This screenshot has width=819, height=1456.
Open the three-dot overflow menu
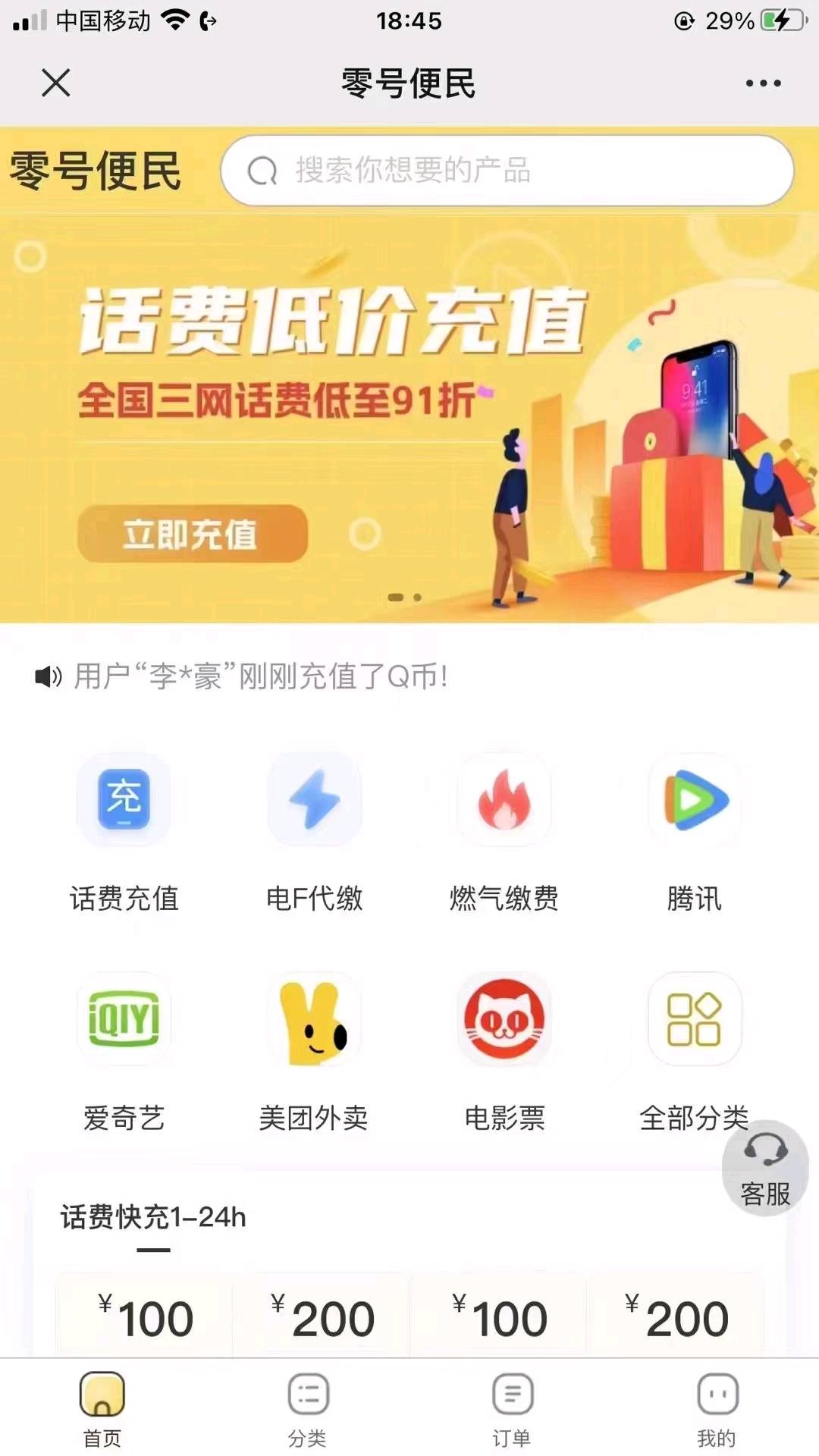click(763, 83)
